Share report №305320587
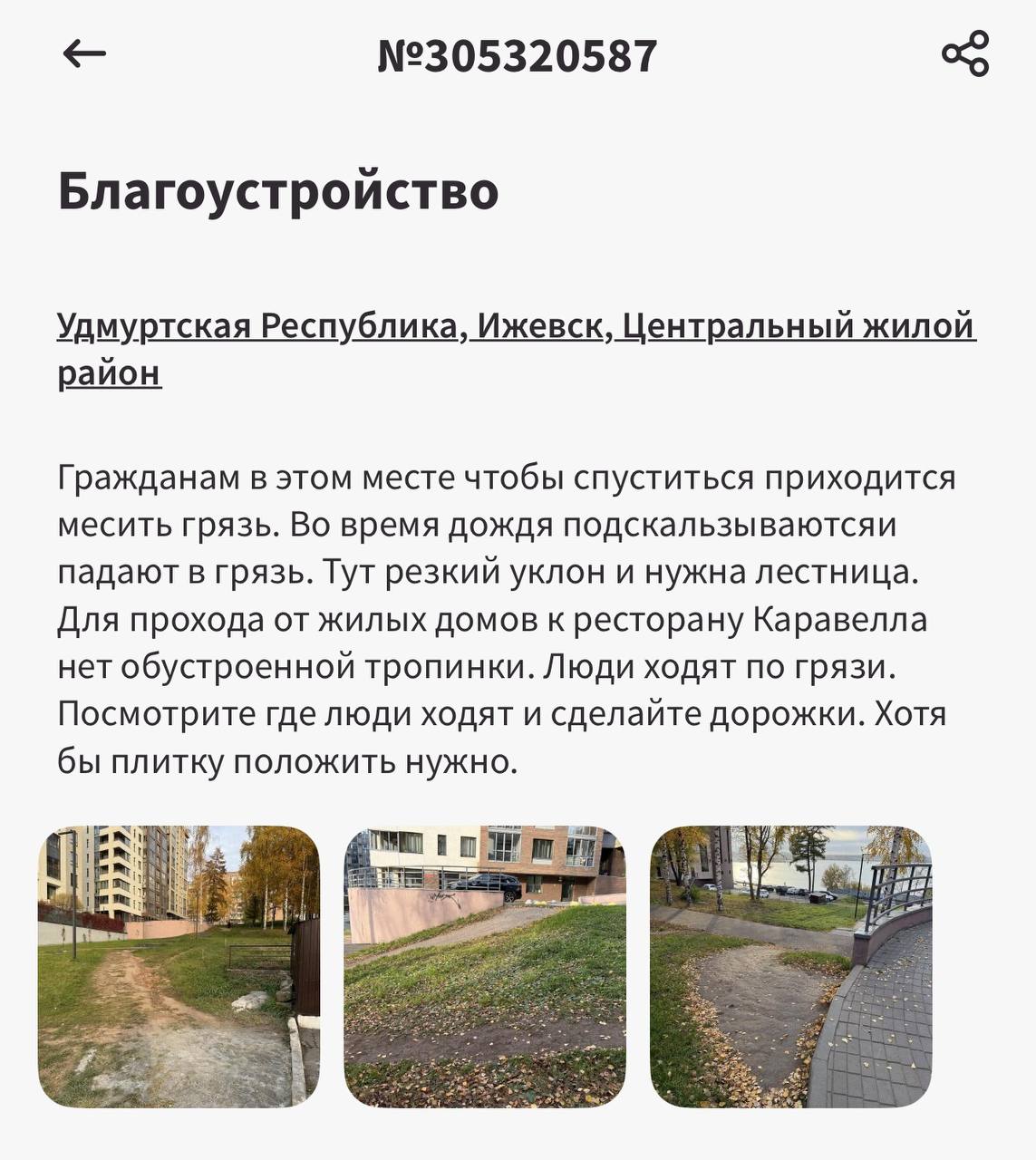Viewport: 1036px width, 1160px height. click(x=965, y=54)
